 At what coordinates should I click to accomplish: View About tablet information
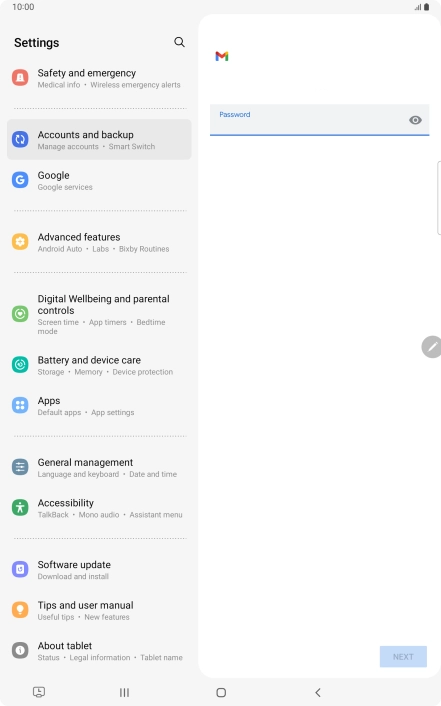(99, 651)
